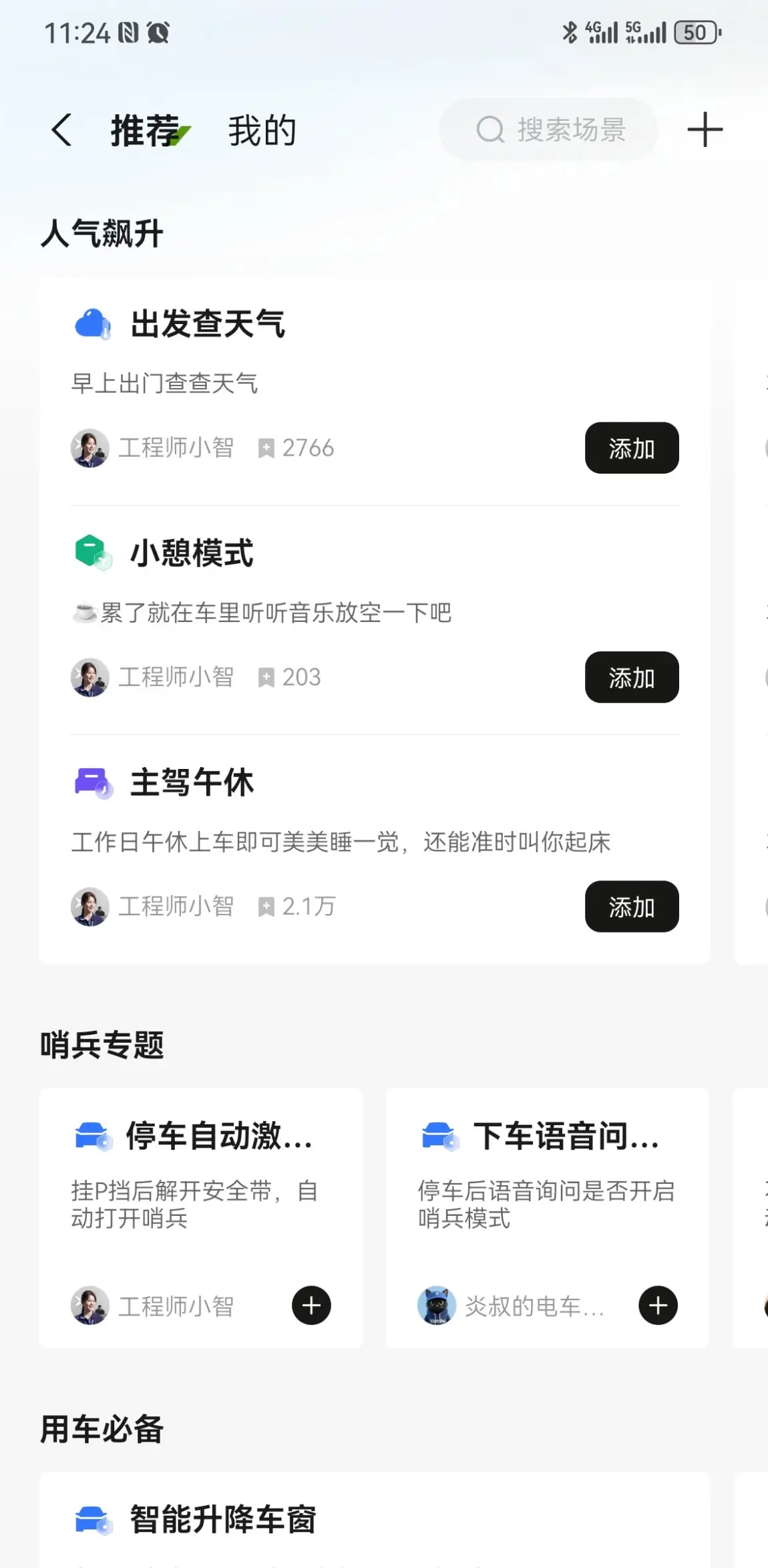
Task: Go back using the top-left arrow
Action: click(61, 130)
